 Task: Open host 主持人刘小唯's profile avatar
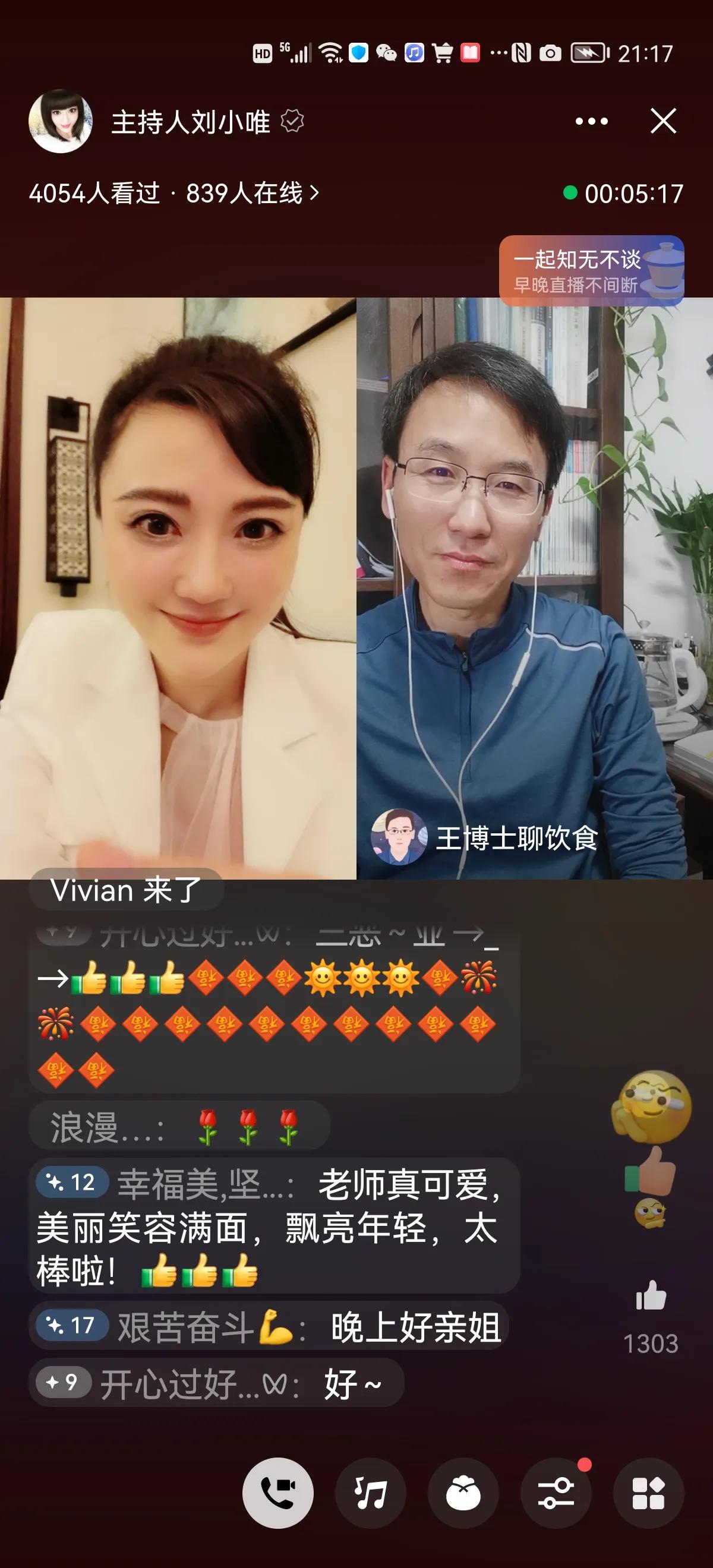pyautogui.click(x=60, y=121)
